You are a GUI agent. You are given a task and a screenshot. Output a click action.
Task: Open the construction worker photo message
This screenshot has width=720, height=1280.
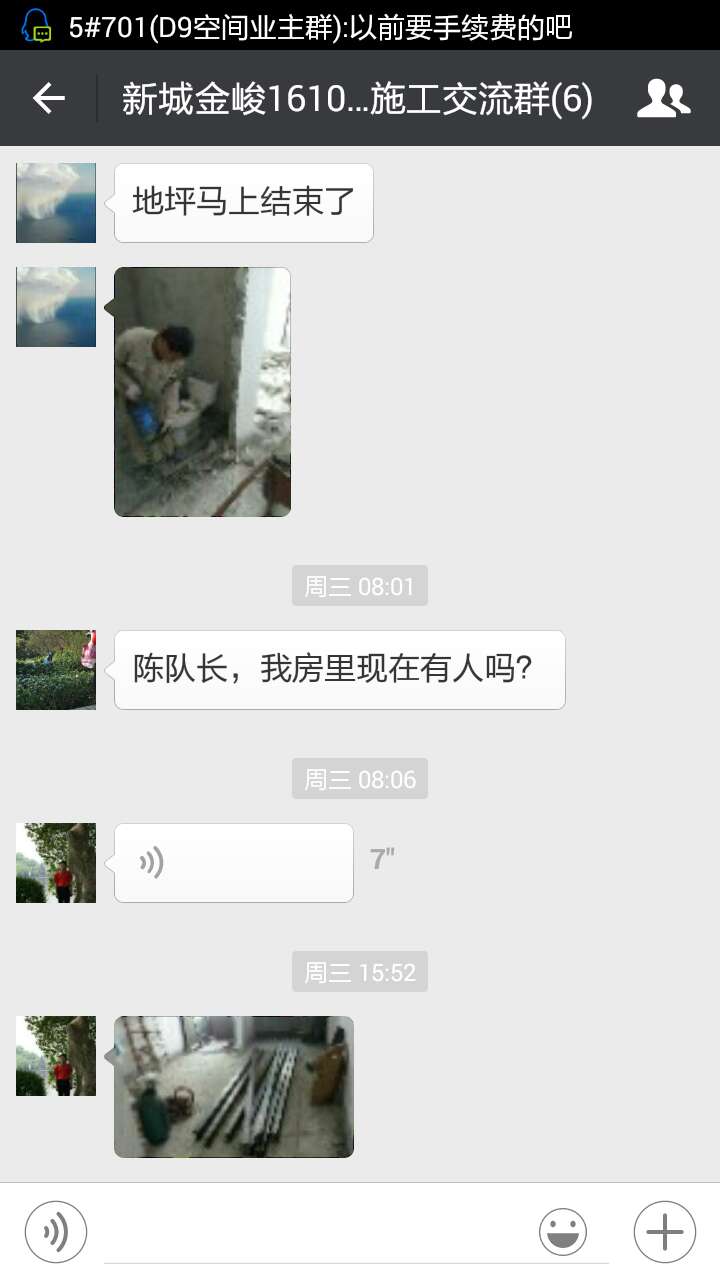coord(202,391)
